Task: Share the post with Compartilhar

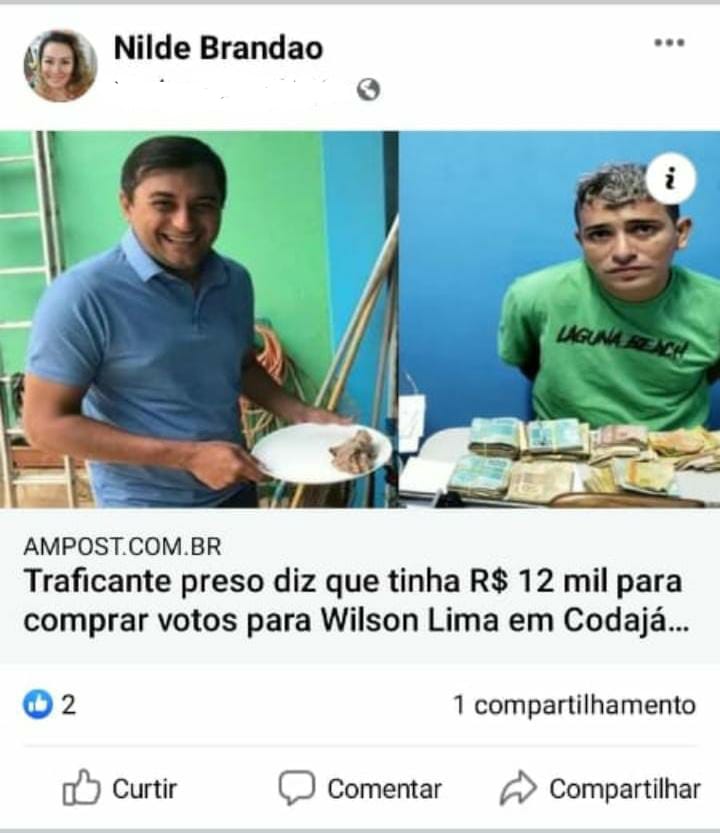Action: point(600,788)
